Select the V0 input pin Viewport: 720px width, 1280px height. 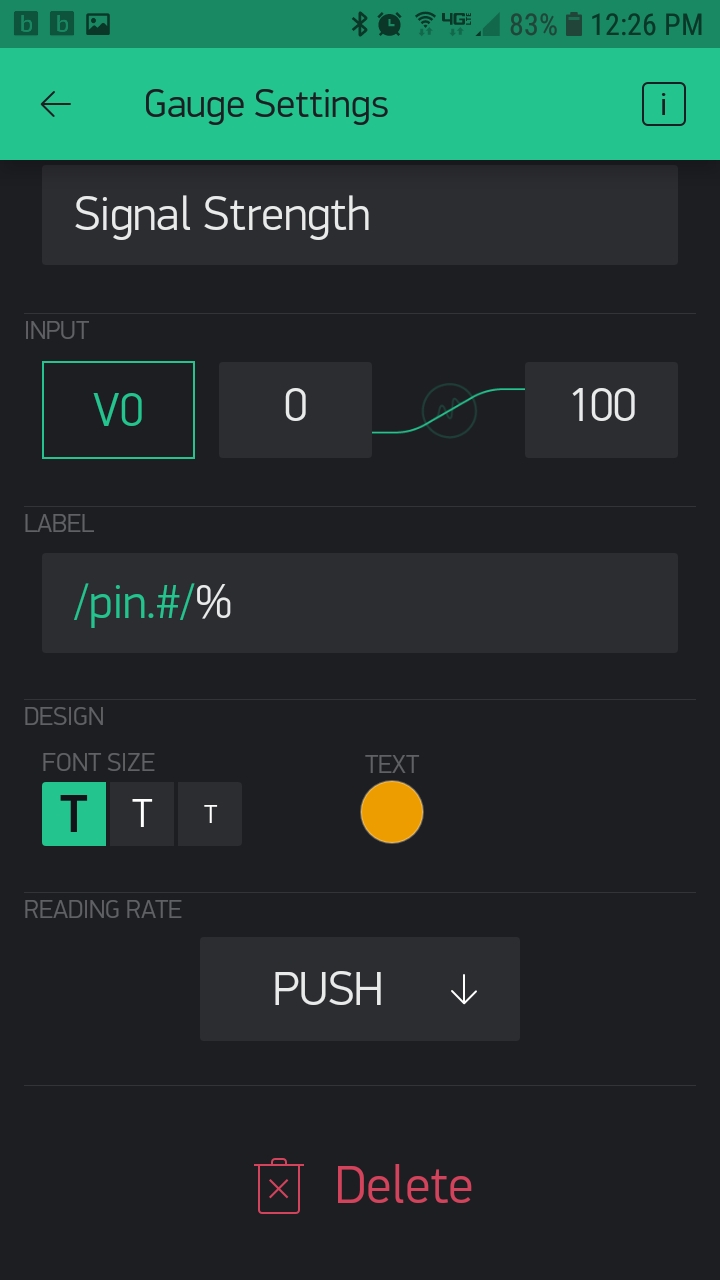pyautogui.click(x=118, y=410)
